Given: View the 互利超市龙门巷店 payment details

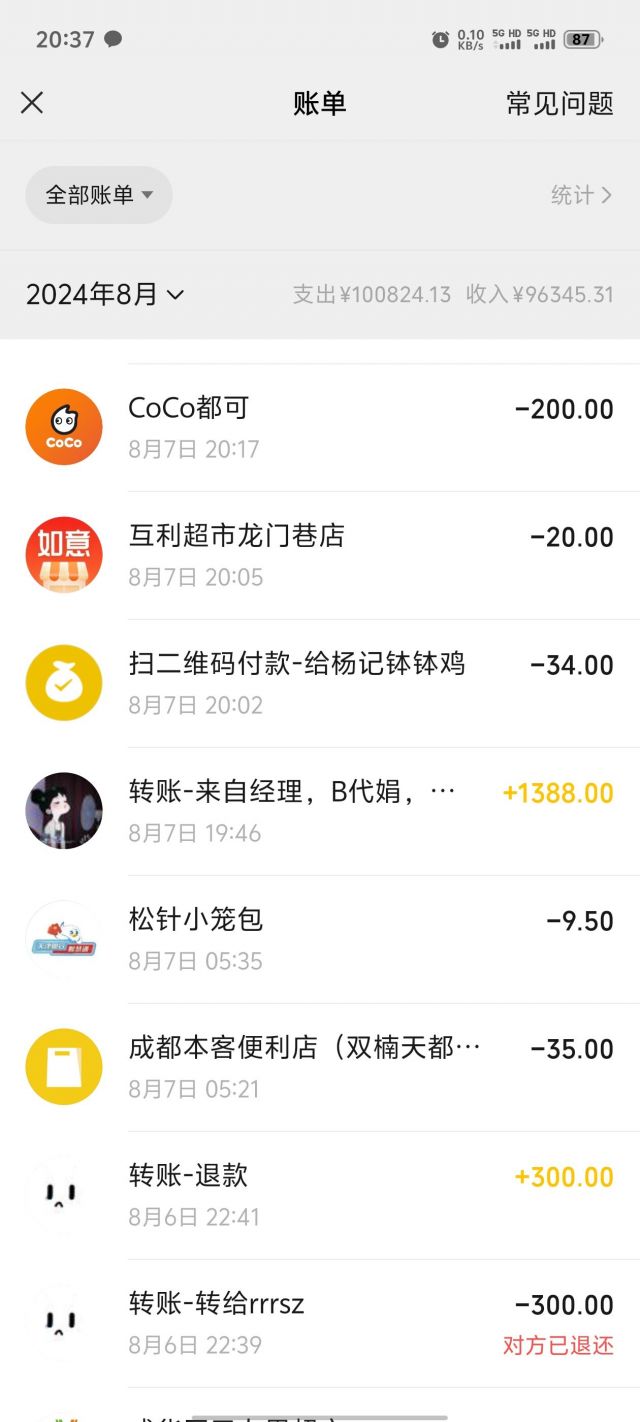Looking at the screenshot, I should 320,555.
